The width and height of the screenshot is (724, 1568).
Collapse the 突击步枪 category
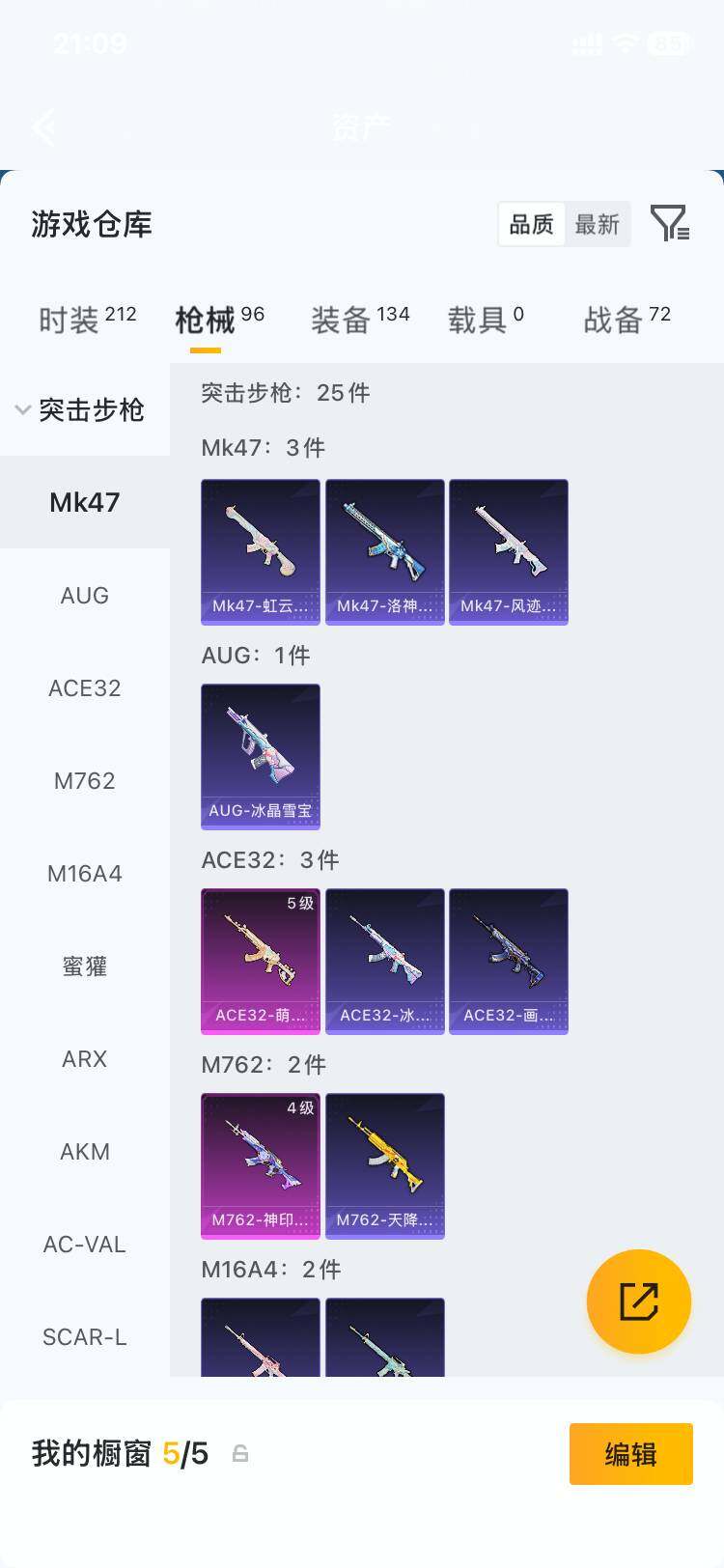(80, 409)
